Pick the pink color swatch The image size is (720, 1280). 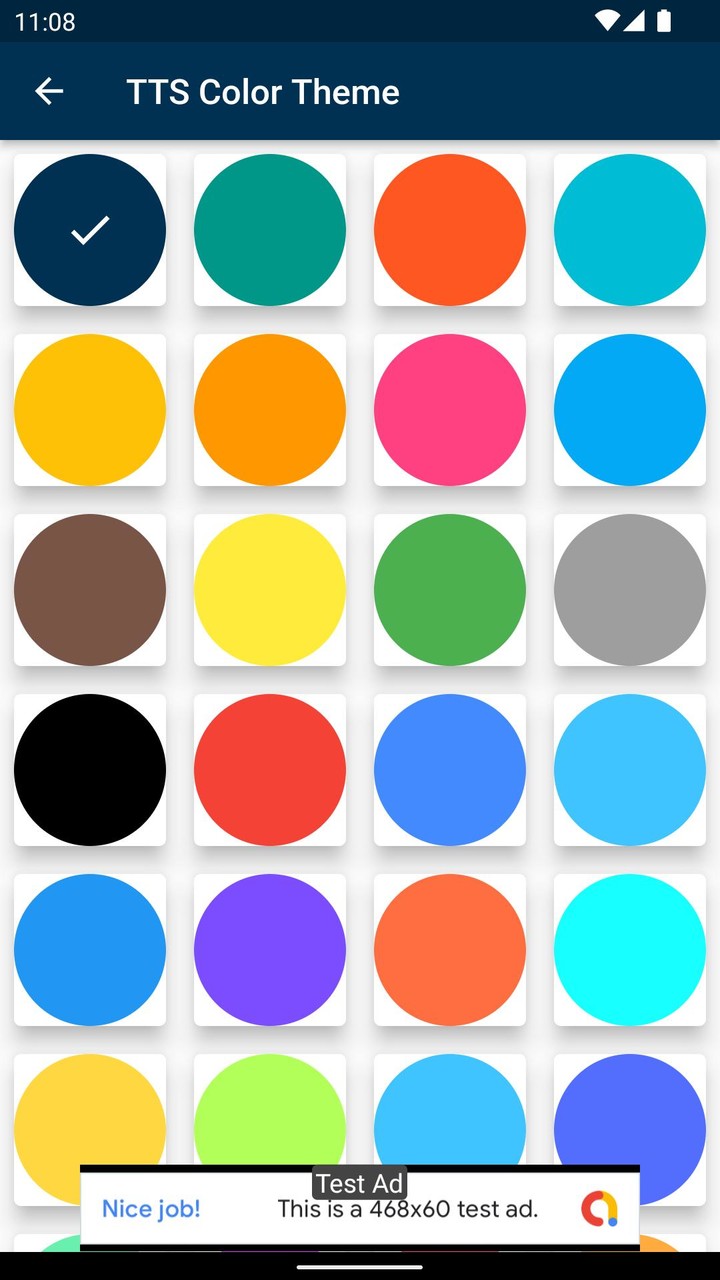[450, 410]
